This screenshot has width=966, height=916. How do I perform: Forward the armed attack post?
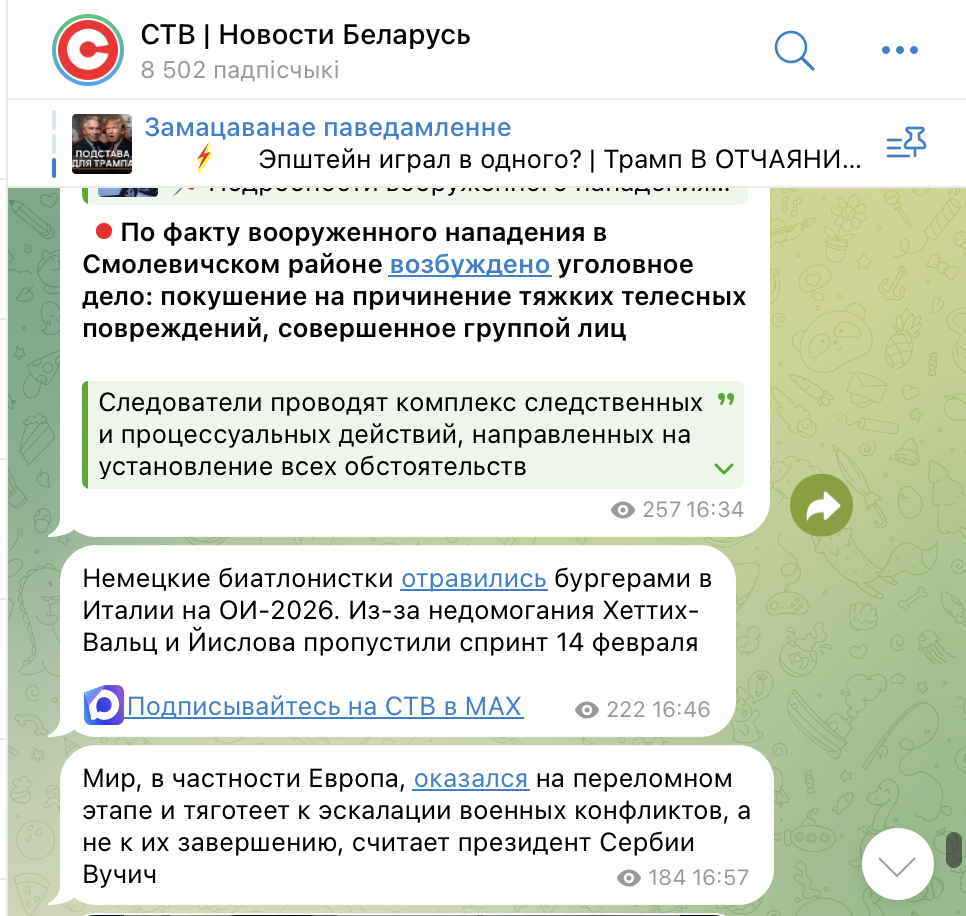[x=821, y=508]
